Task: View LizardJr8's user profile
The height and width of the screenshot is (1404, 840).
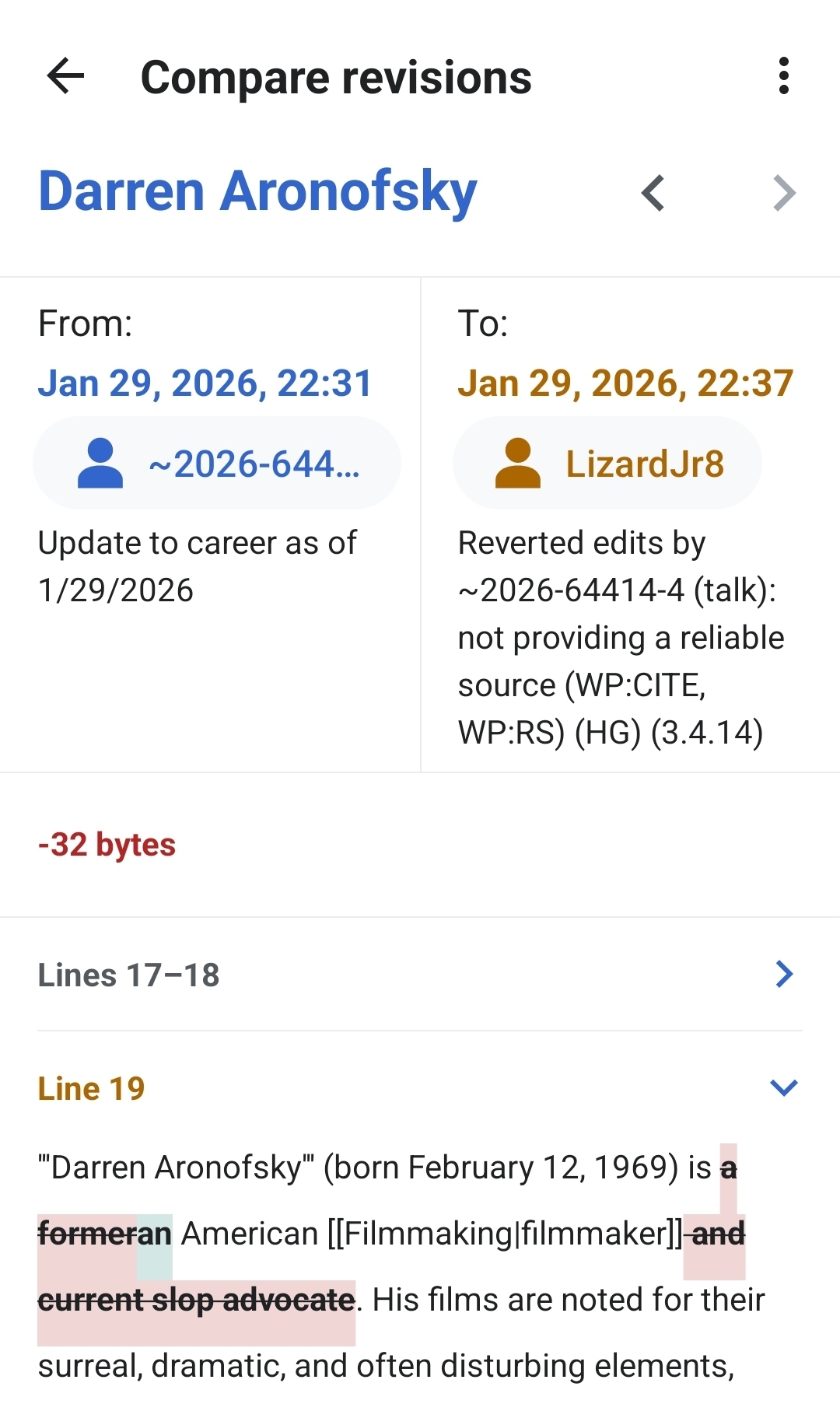Action: pos(607,464)
